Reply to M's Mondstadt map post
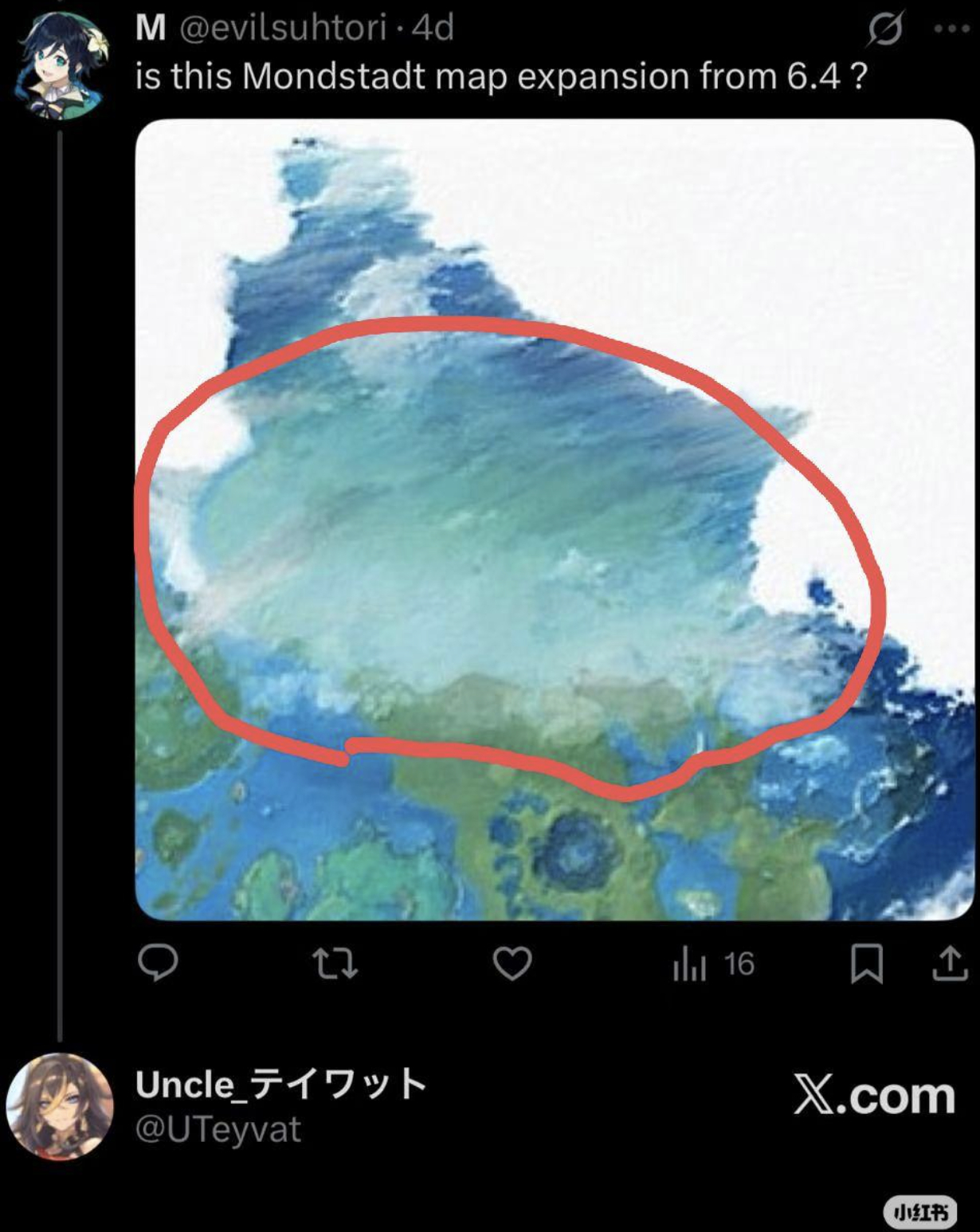Viewport: 980px width, 1232px height. (x=158, y=963)
